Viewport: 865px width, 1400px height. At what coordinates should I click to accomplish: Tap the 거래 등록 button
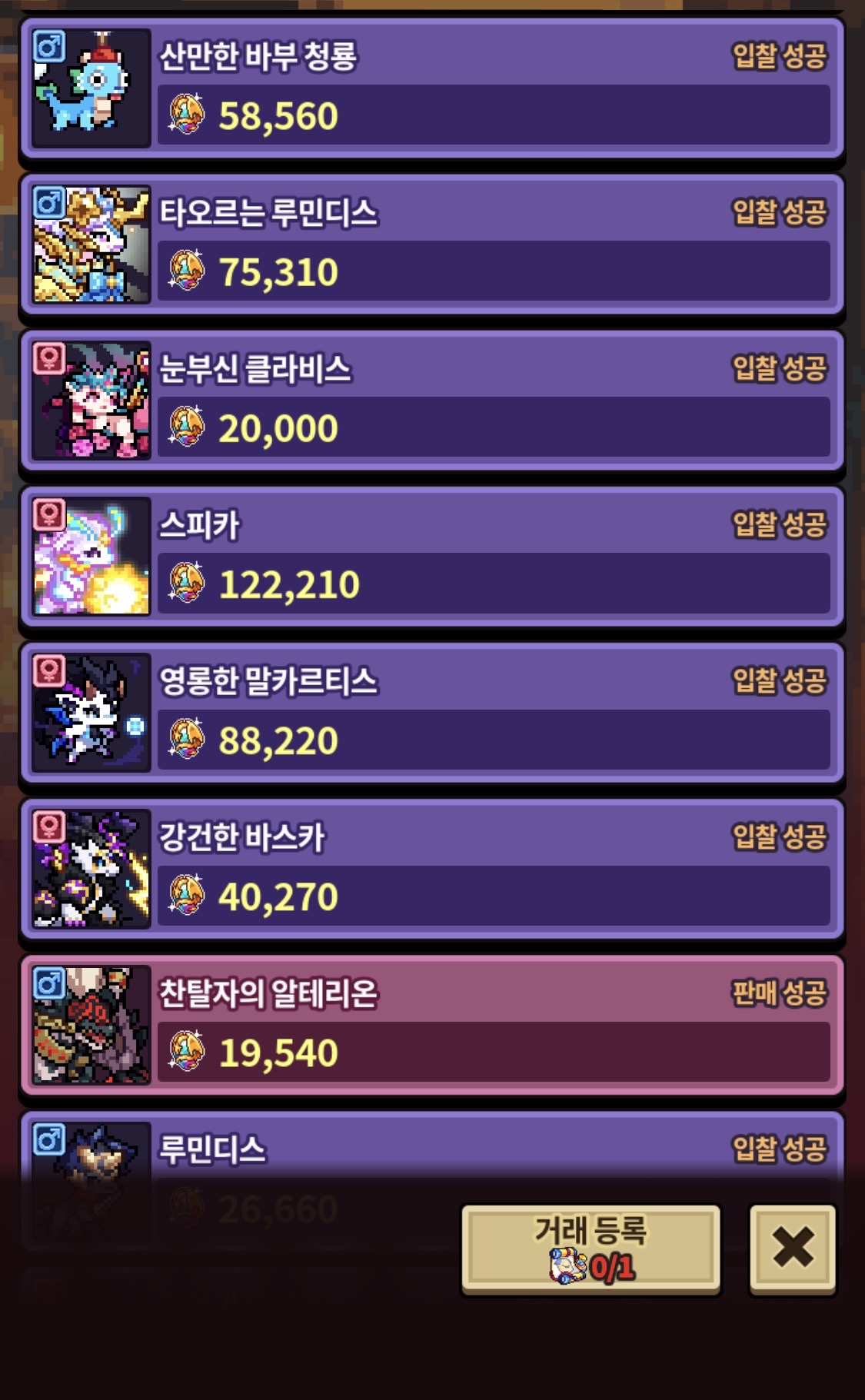pyautogui.click(x=591, y=1248)
